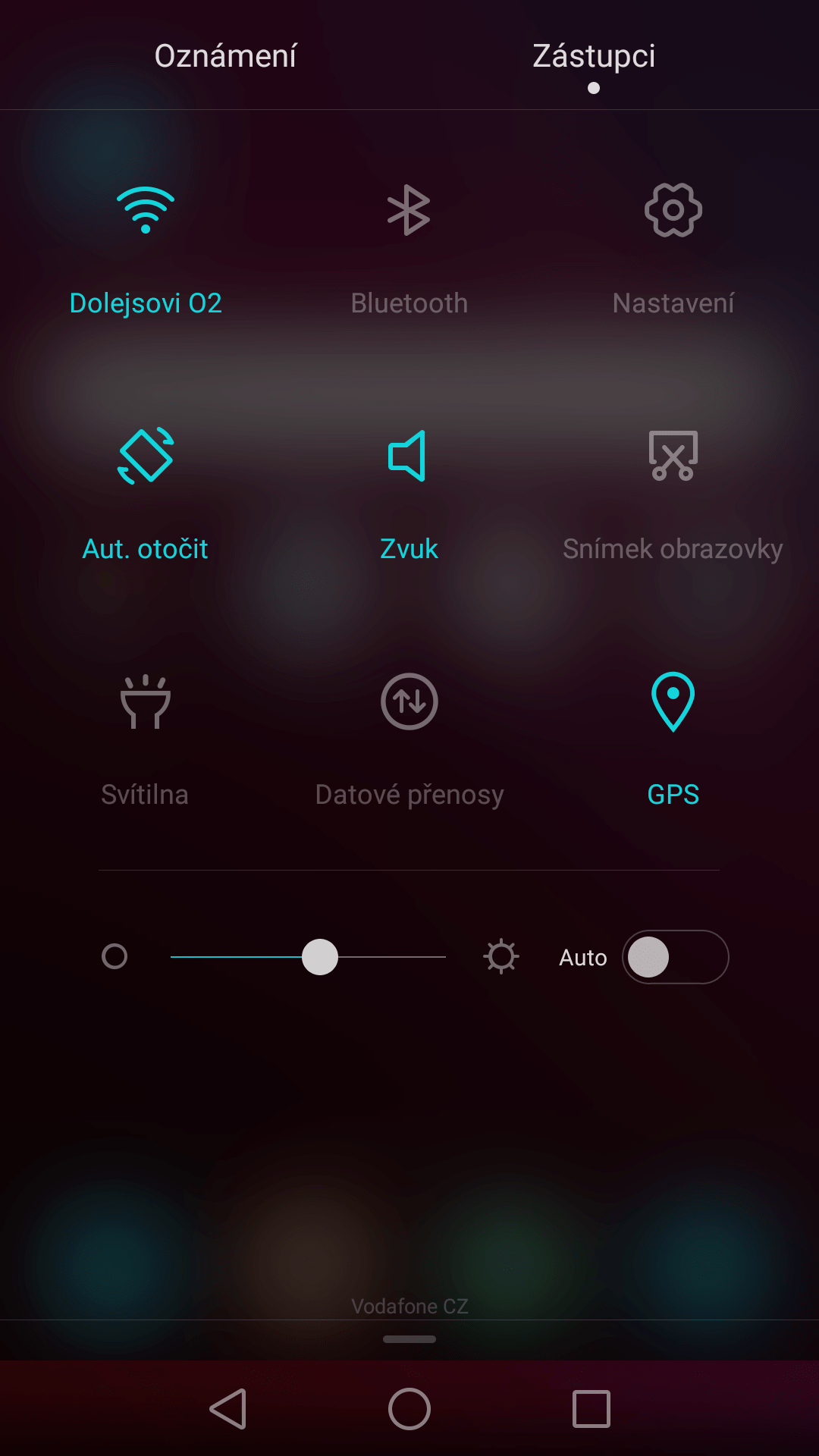Select the Zástupci tab

(594, 55)
